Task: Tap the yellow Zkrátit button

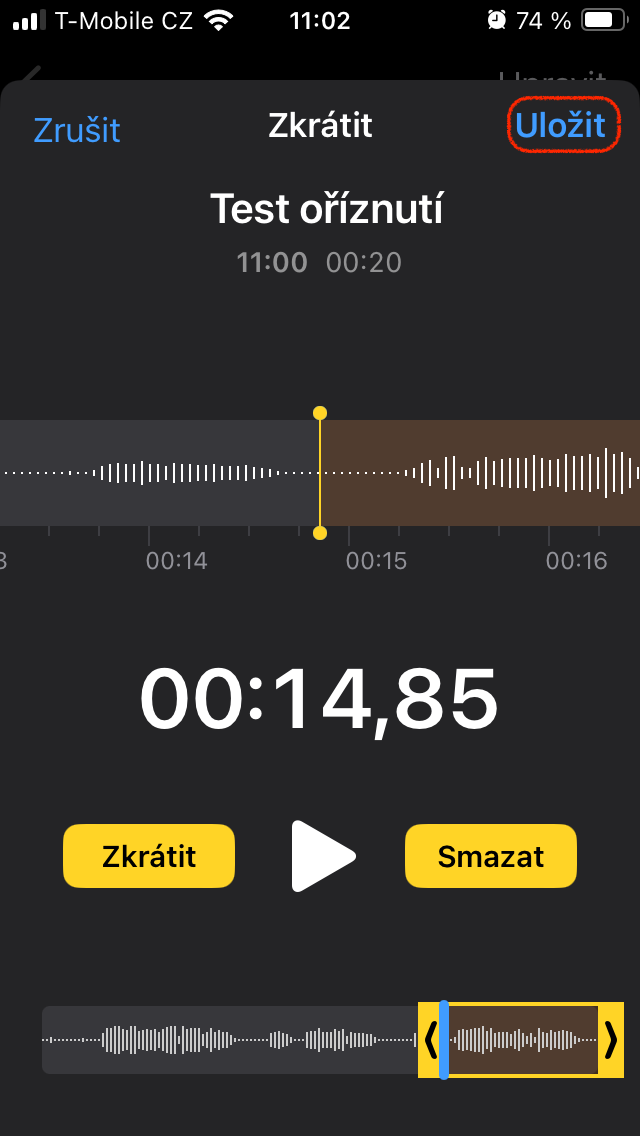Action: (x=149, y=856)
